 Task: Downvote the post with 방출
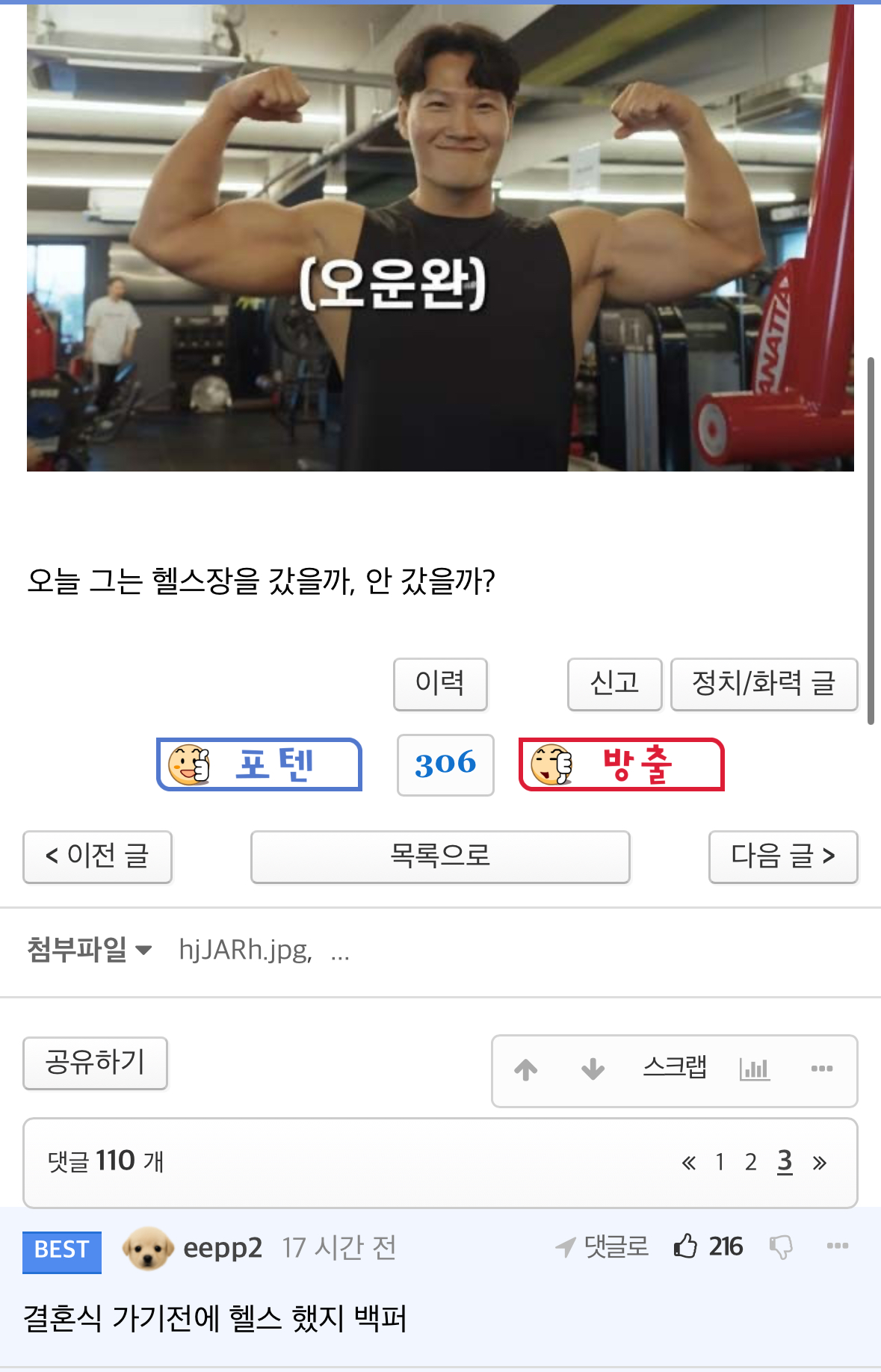click(x=621, y=764)
